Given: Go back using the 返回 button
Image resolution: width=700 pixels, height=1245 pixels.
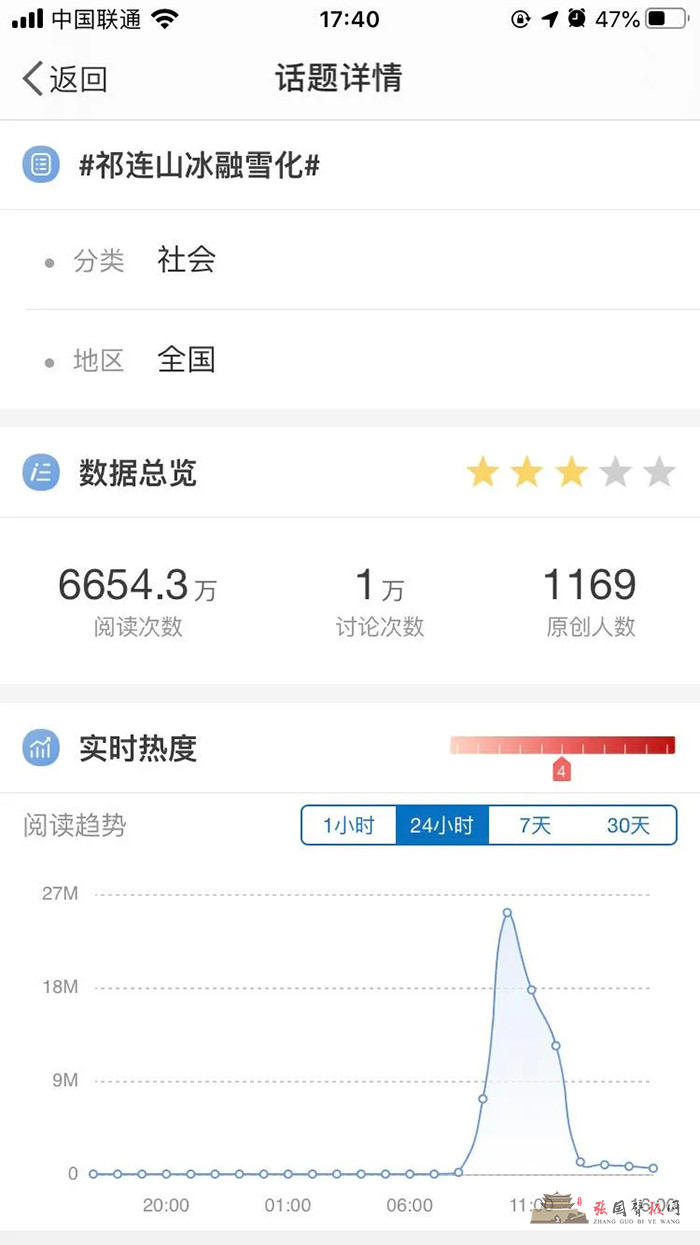Looking at the screenshot, I should (x=65, y=79).
